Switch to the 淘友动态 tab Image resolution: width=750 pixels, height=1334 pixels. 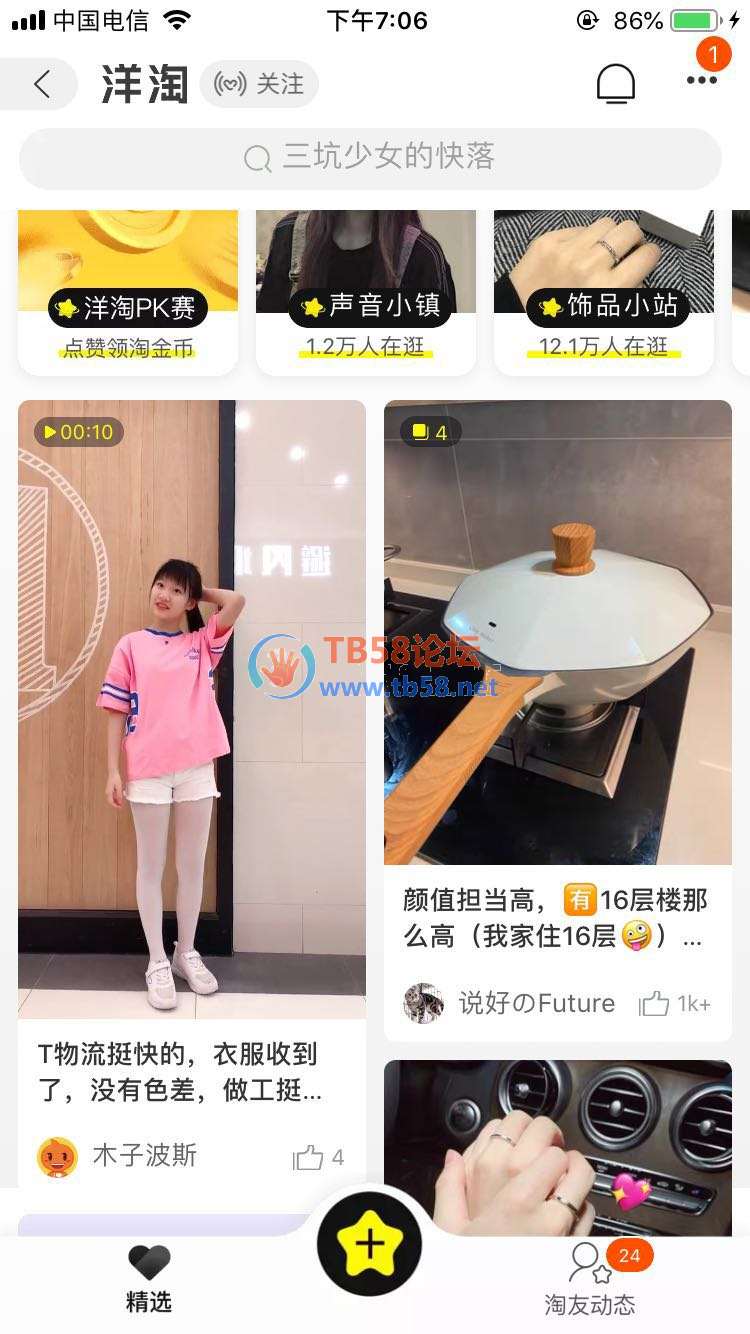pyautogui.click(x=590, y=1280)
